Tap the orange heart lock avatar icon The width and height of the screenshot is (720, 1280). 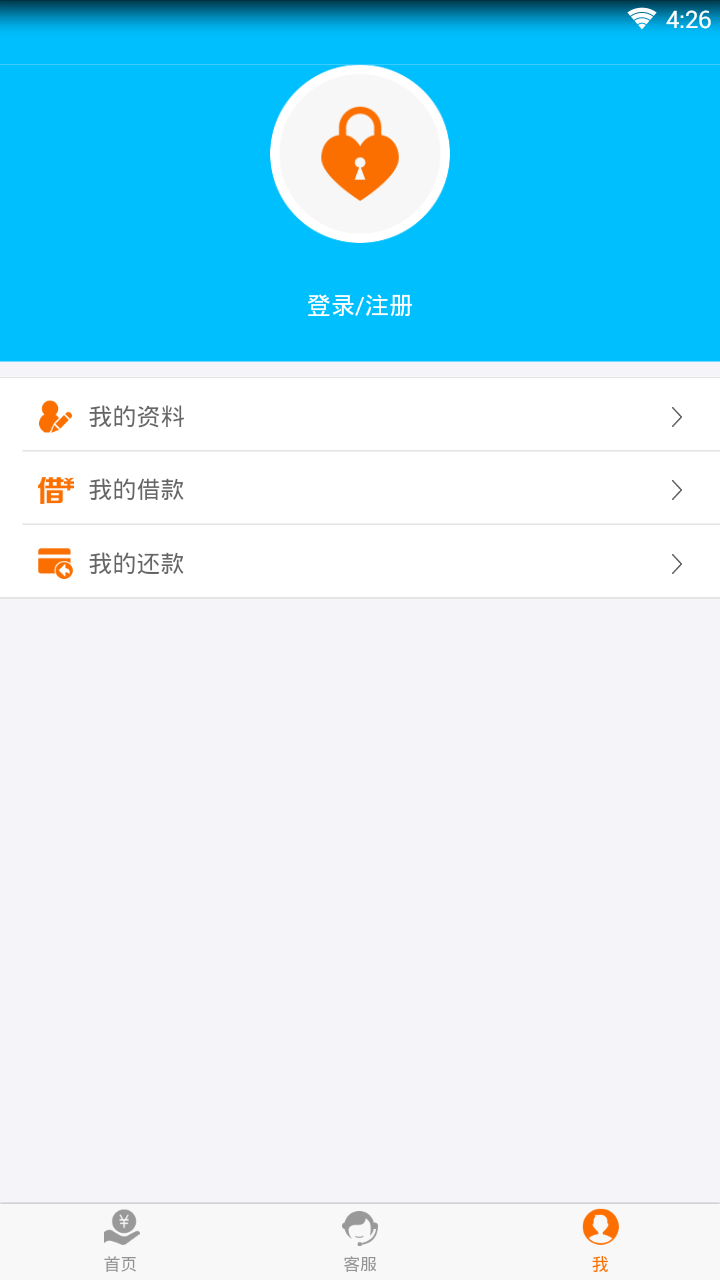360,153
